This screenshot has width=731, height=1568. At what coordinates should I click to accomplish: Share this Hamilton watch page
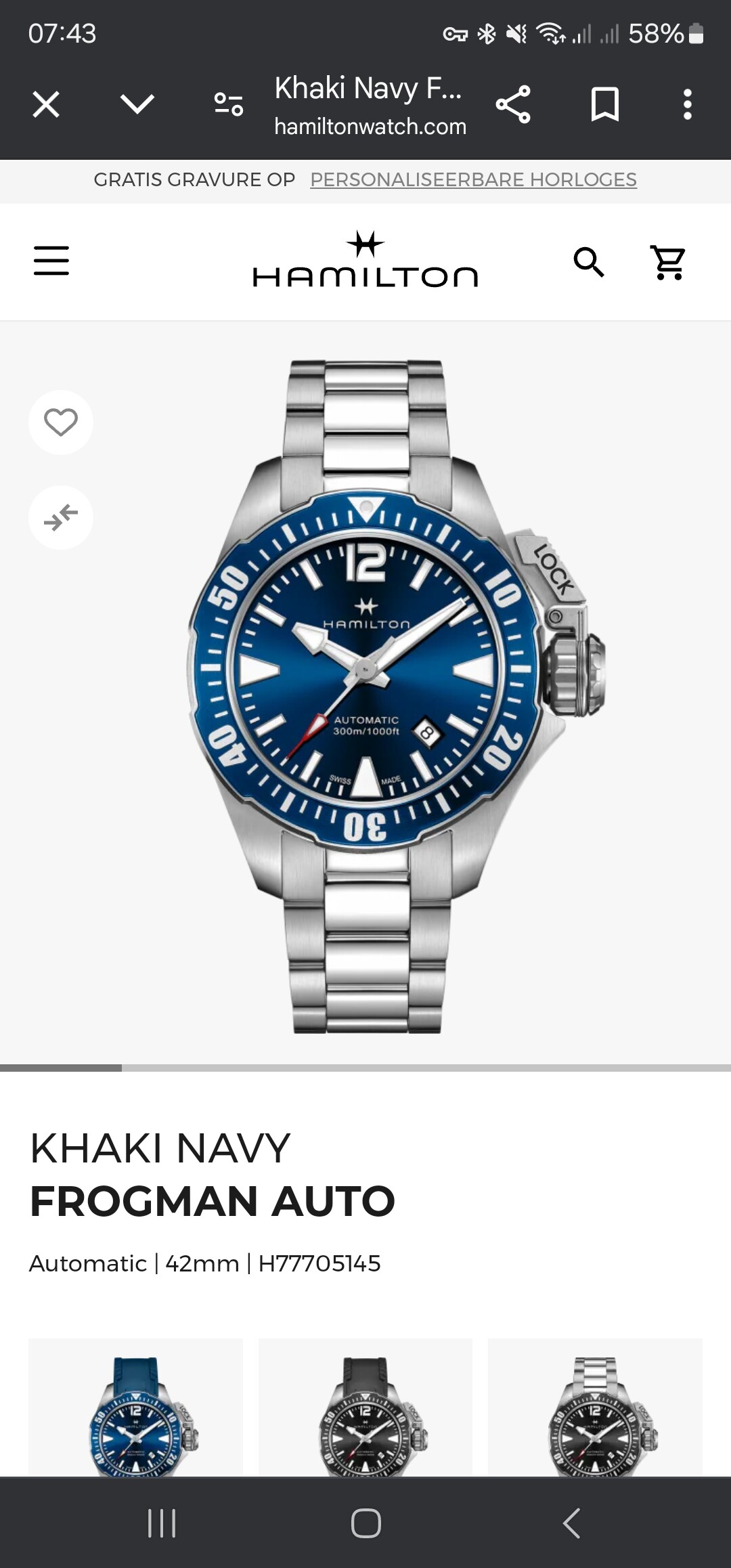pos(513,105)
